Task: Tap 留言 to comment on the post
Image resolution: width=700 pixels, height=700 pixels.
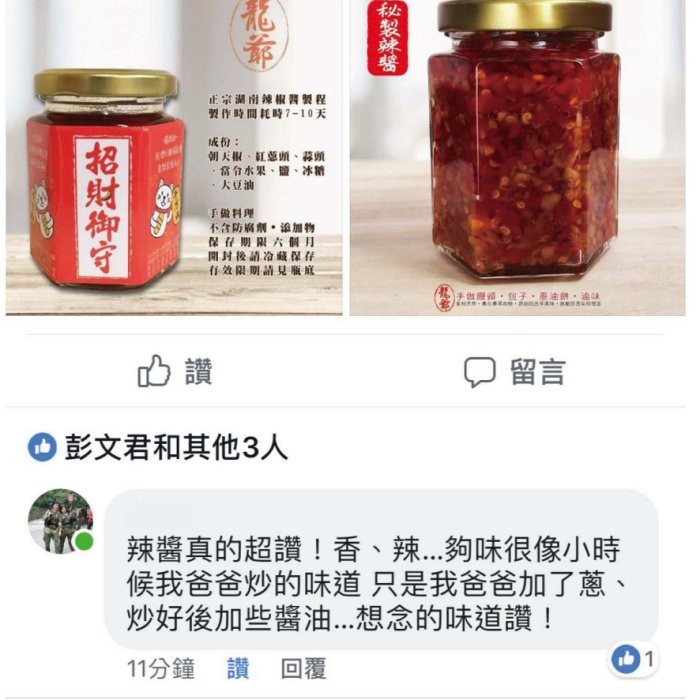Action: coord(515,372)
